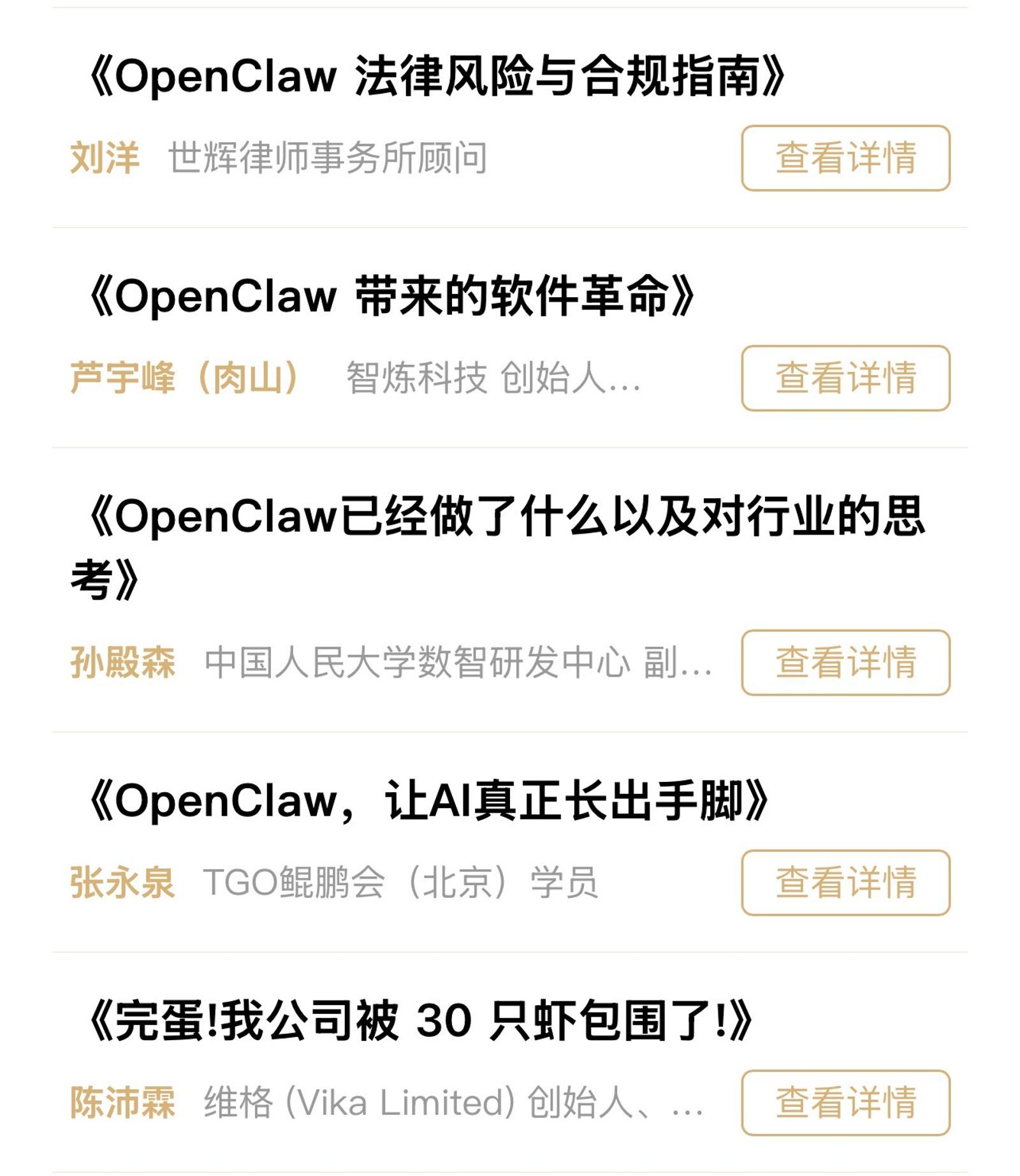Image resolution: width=1020 pixels, height=1176 pixels.
Task: Select 查看详情 next to 张永泉
Action: [x=845, y=883]
